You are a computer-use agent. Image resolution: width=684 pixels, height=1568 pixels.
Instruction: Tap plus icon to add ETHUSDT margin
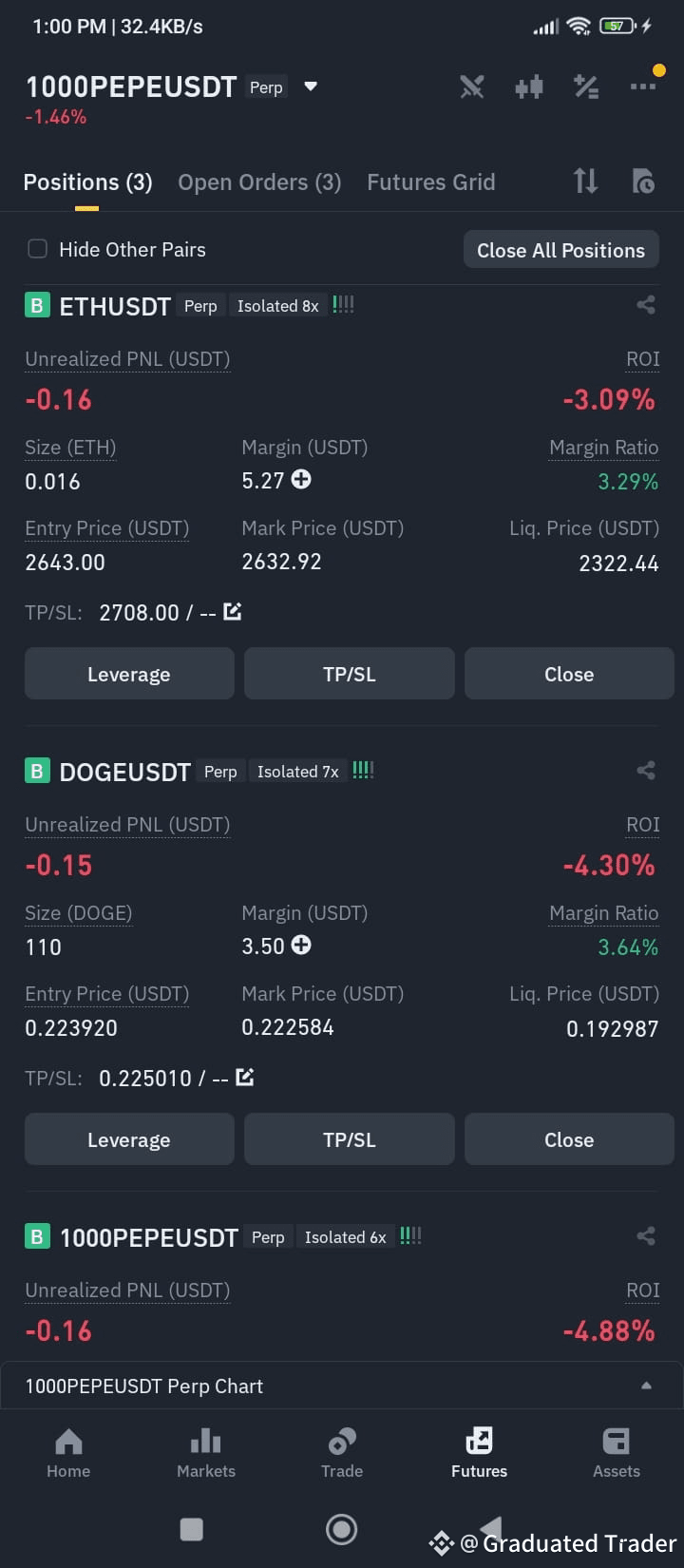coord(301,480)
